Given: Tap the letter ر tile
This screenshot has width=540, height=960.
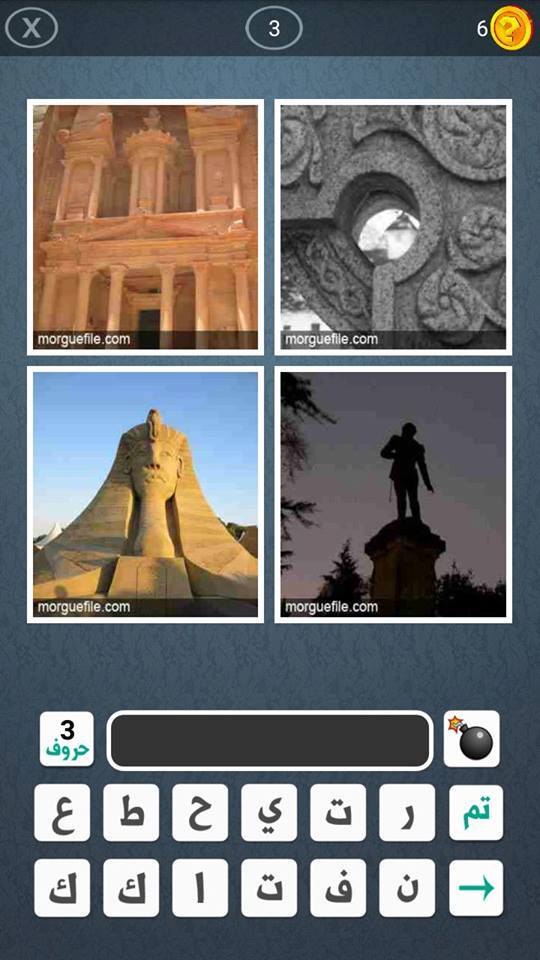Looking at the screenshot, I should click(x=407, y=812).
